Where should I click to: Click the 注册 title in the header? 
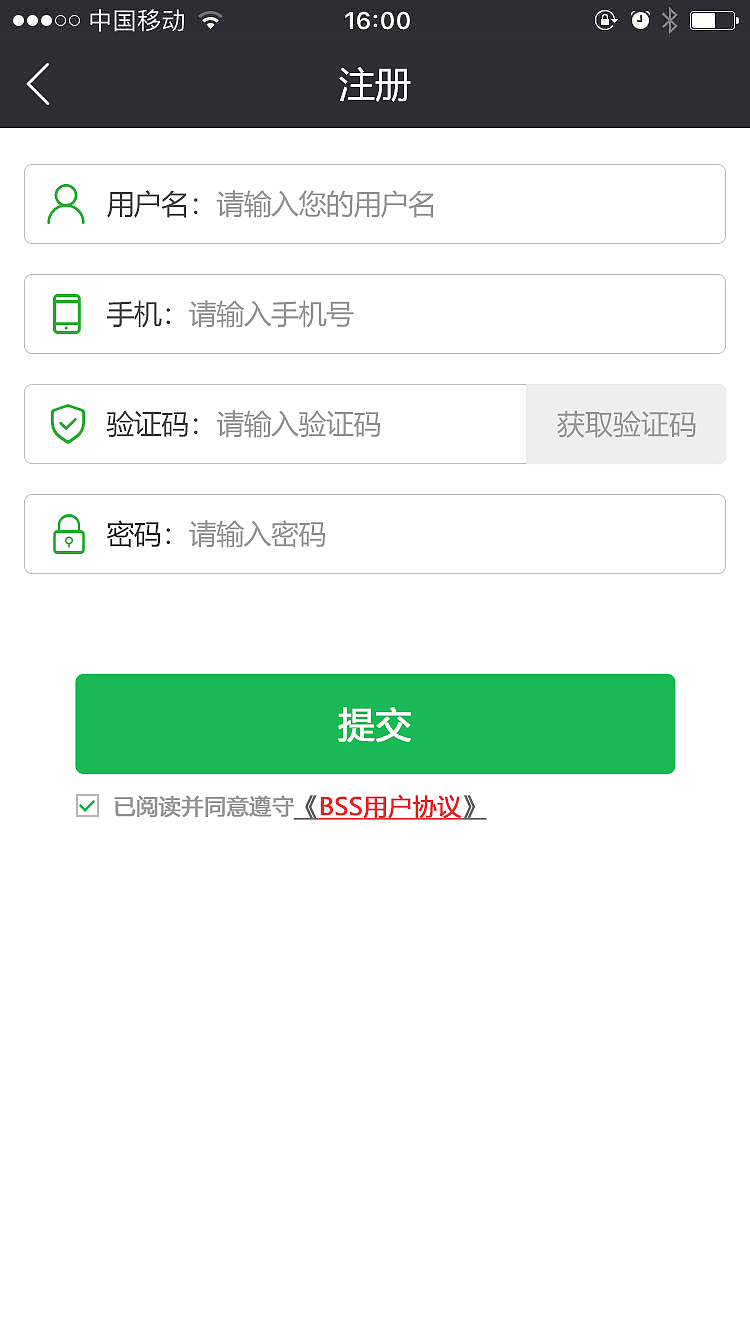375,86
